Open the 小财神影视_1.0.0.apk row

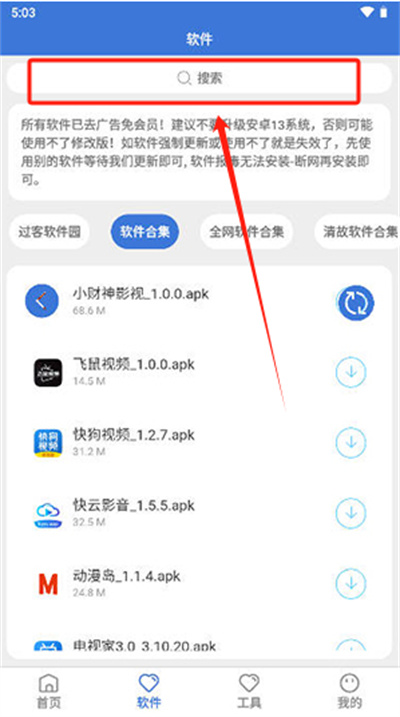pyautogui.click(x=200, y=302)
